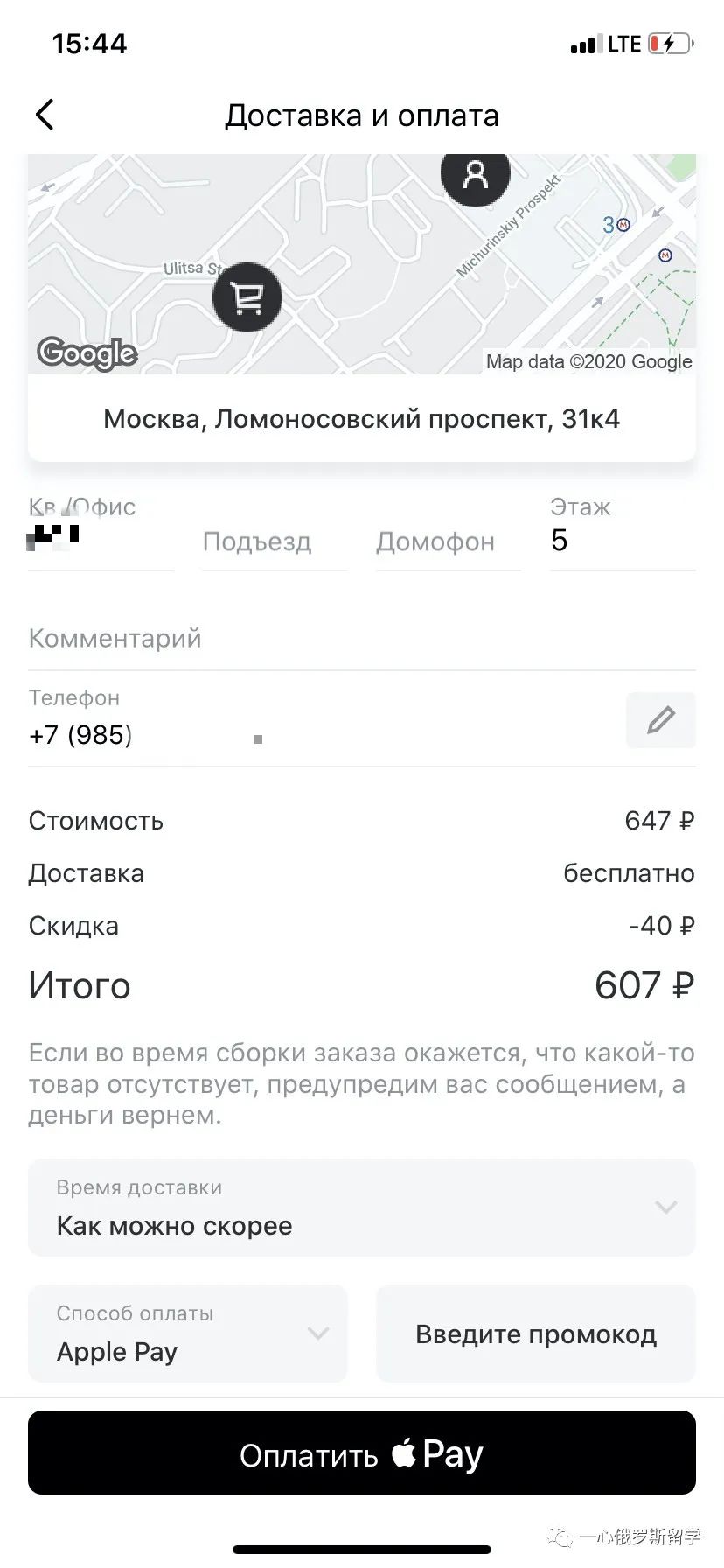724x1568 pixels.
Task: Click the pencil icon to edit the phone
Action: point(660,719)
